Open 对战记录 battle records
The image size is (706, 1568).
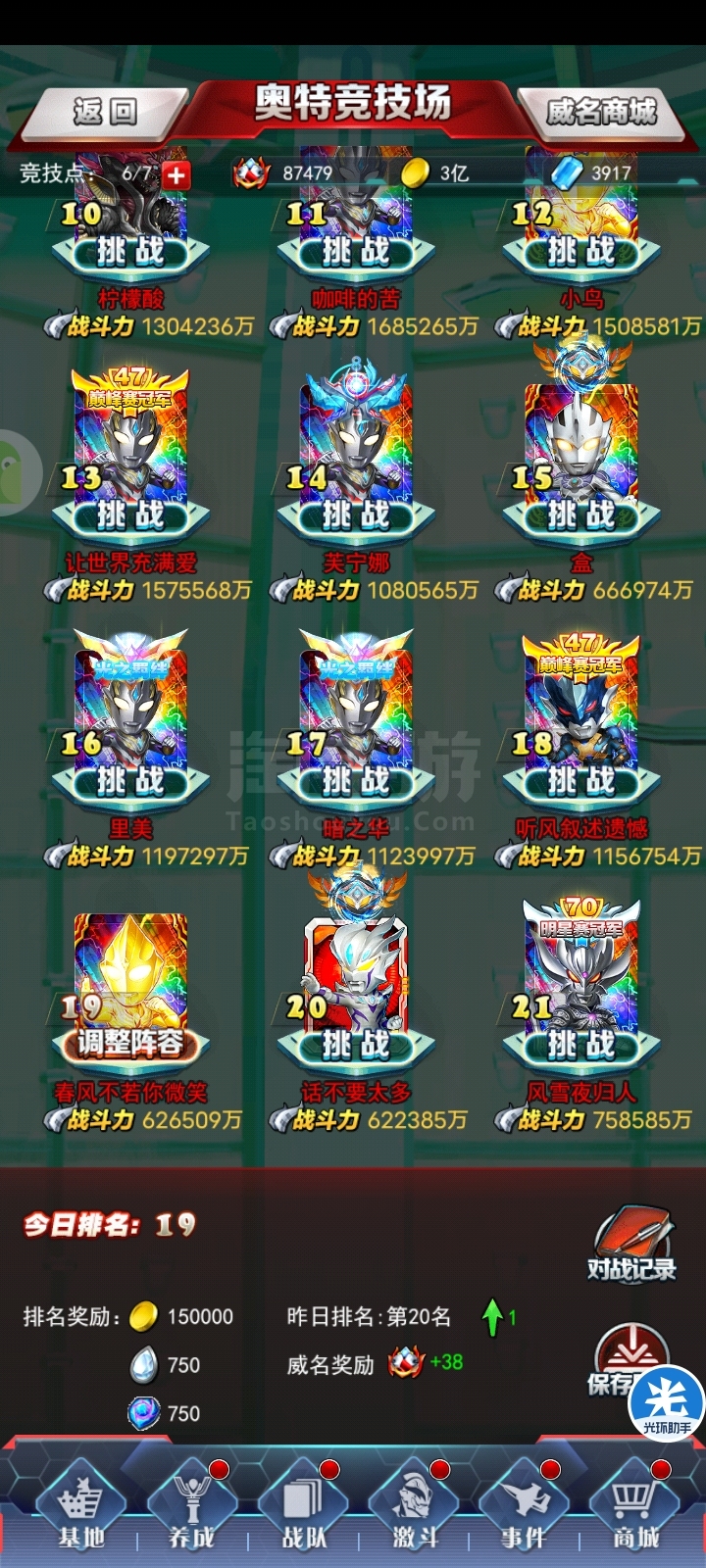coord(631,1245)
